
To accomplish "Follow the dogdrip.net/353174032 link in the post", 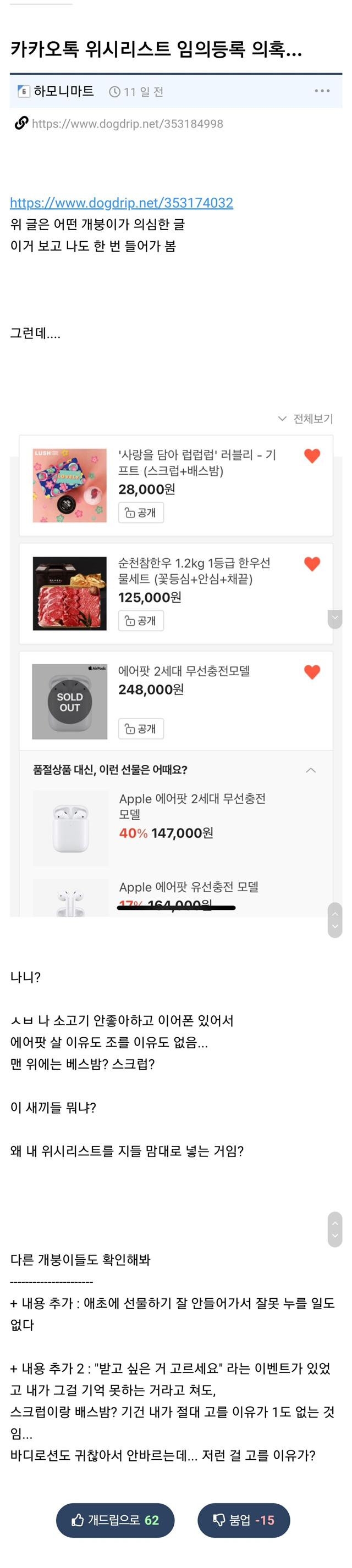I will (x=121, y=203).
